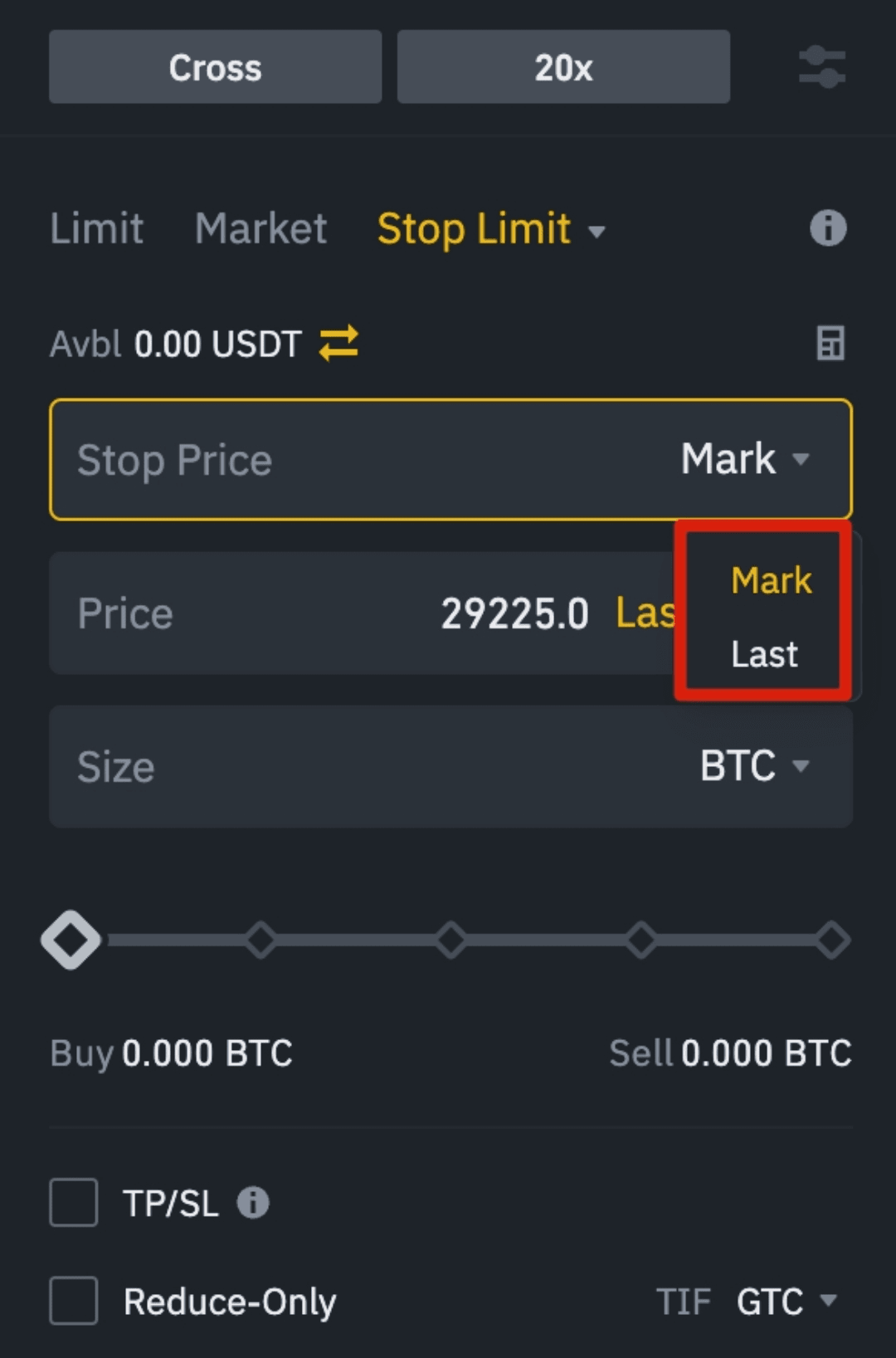Select Last in the trigger dropdown list
Viewport: 896px width, 1358px height.
coord(764,654)
